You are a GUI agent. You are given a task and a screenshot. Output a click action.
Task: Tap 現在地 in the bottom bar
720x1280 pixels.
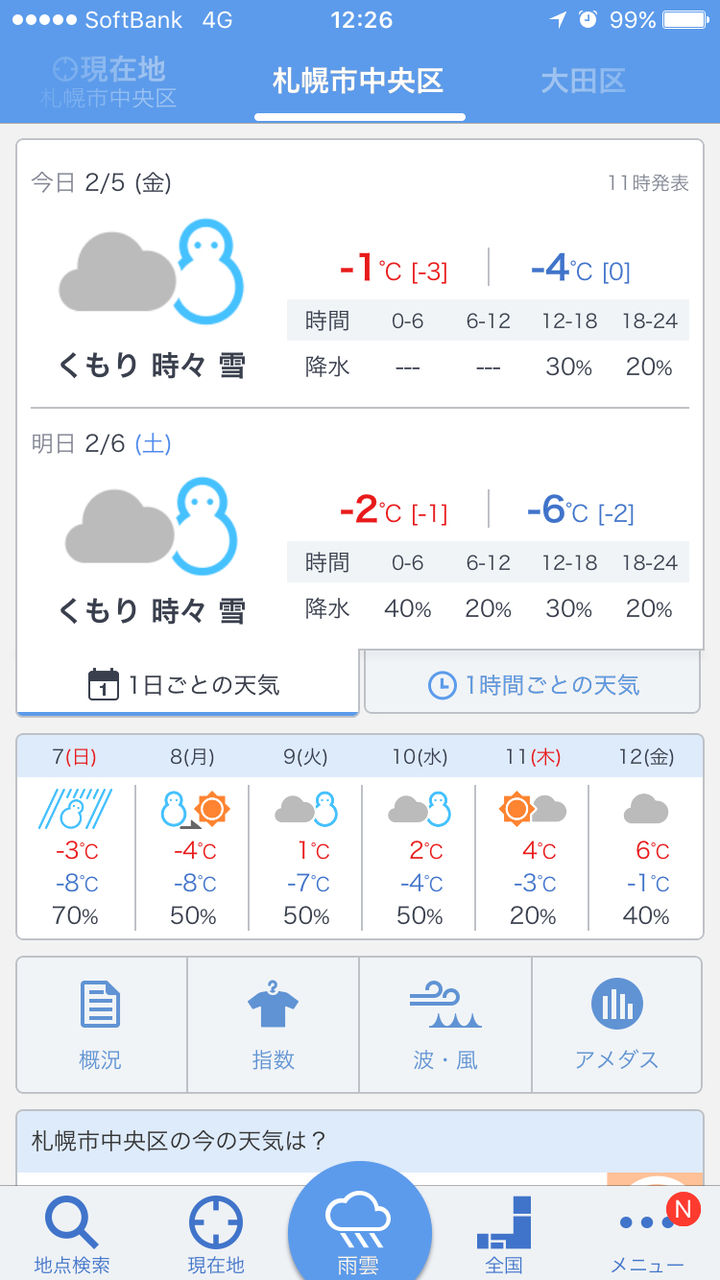point(216,1235)
